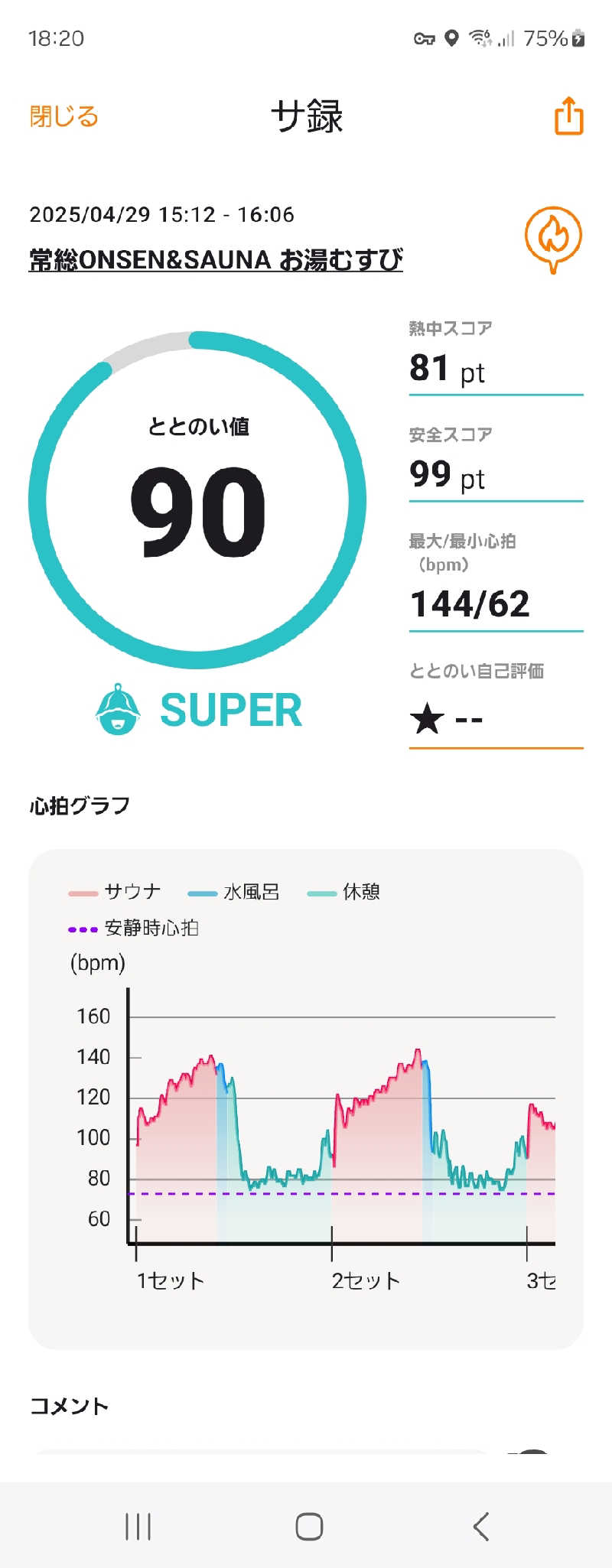The image size is (612, 1568).
Task: Tap 閉じる to close the record
Action: pyautogui.click(x=64, y=116)
